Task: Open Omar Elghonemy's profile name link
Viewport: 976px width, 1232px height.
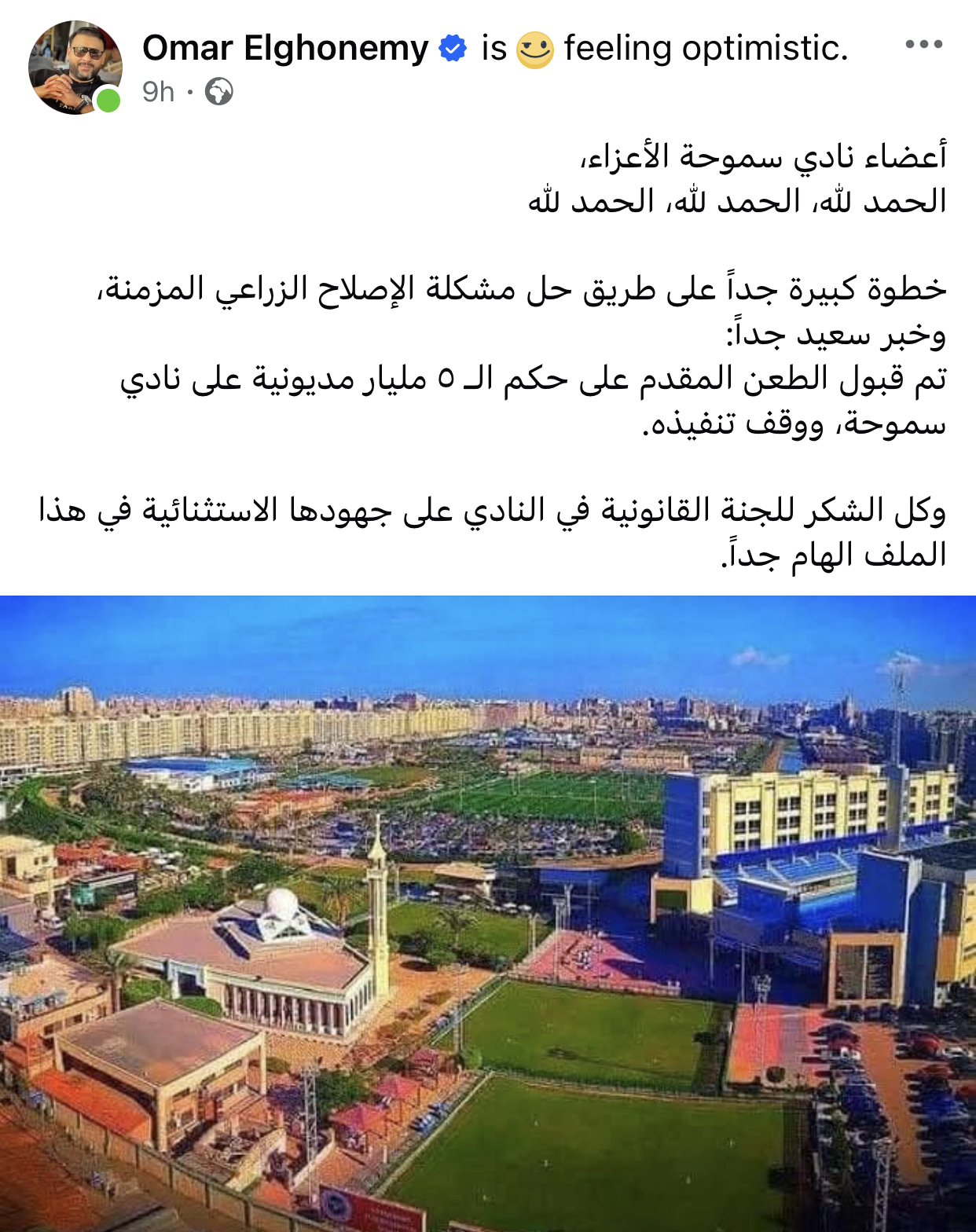Action: click(285, 49)
